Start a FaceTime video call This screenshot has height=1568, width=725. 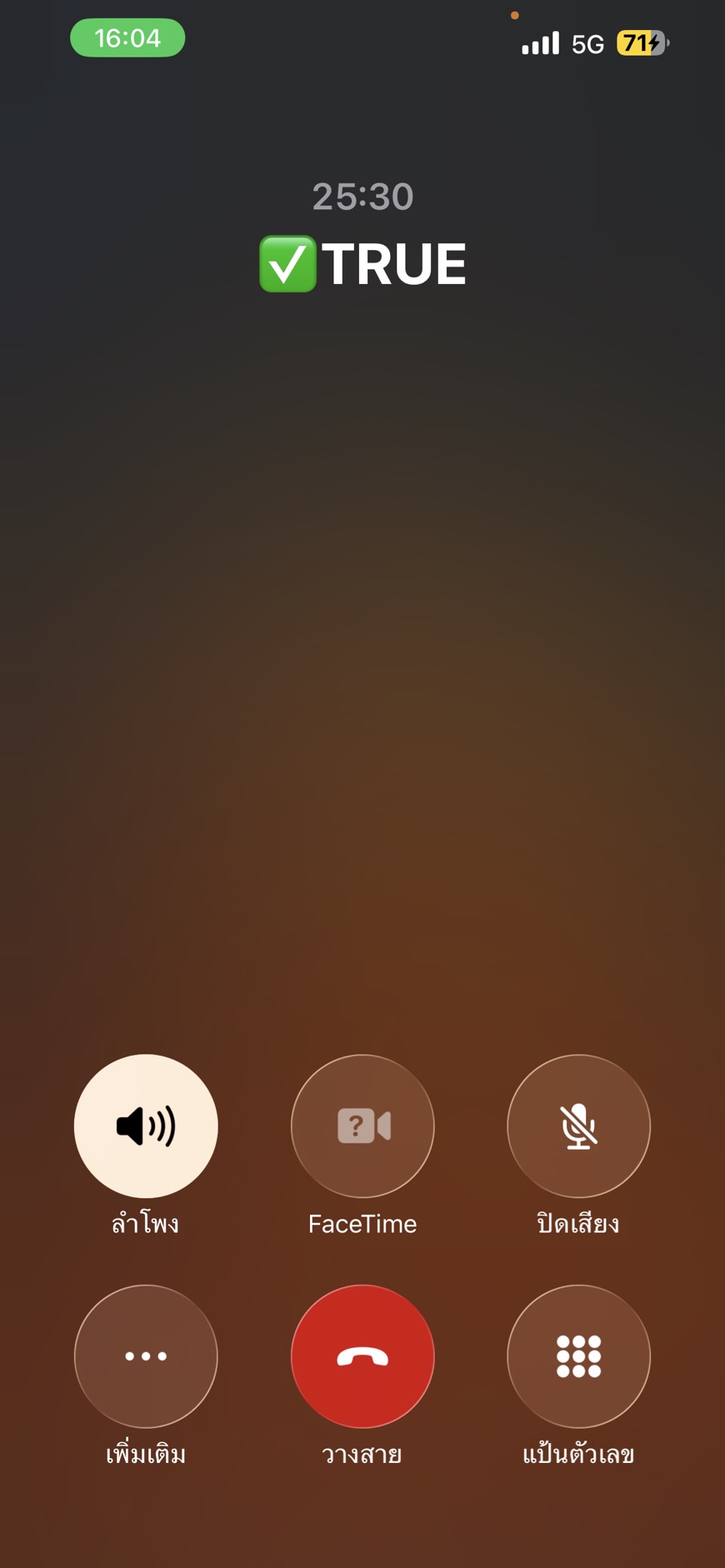[x=362, y=1126]
